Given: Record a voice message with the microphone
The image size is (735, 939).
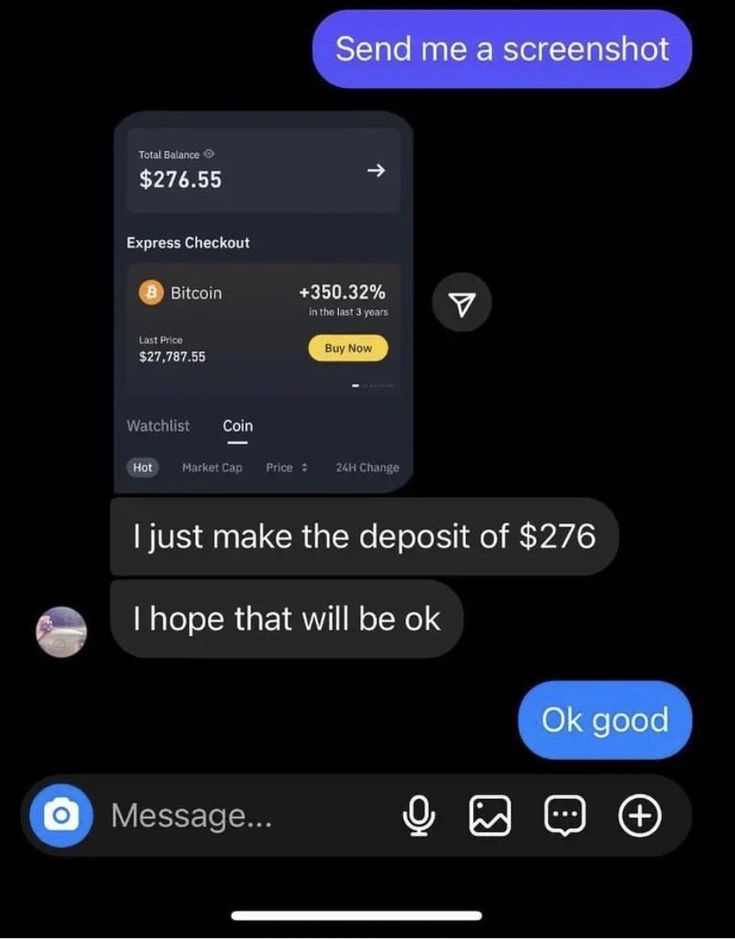Looking at the screenshot, I should coord(420,817).
